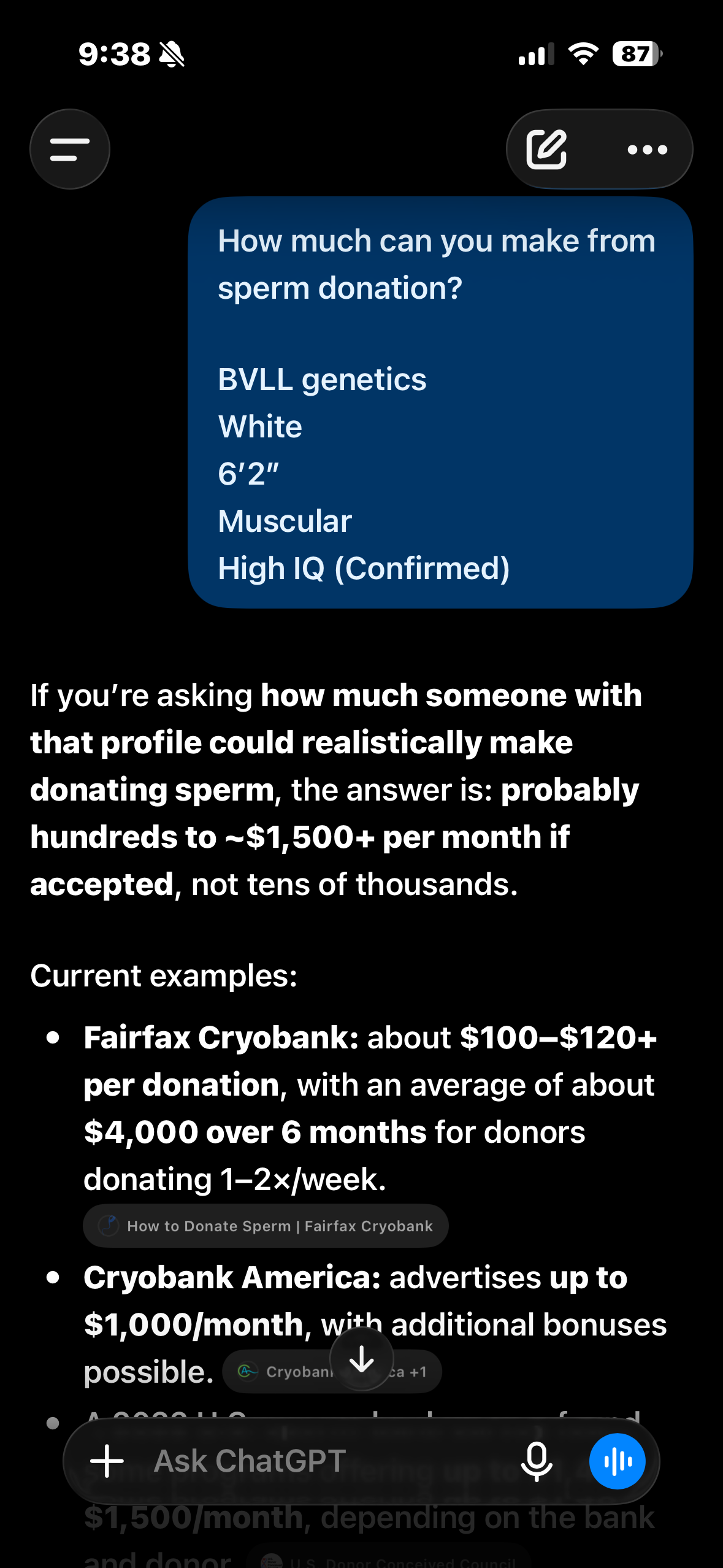Viewport: 723px width, 1568px height.
Task: Launch voice mode with blue waveform button
Action: [617, 1461]
